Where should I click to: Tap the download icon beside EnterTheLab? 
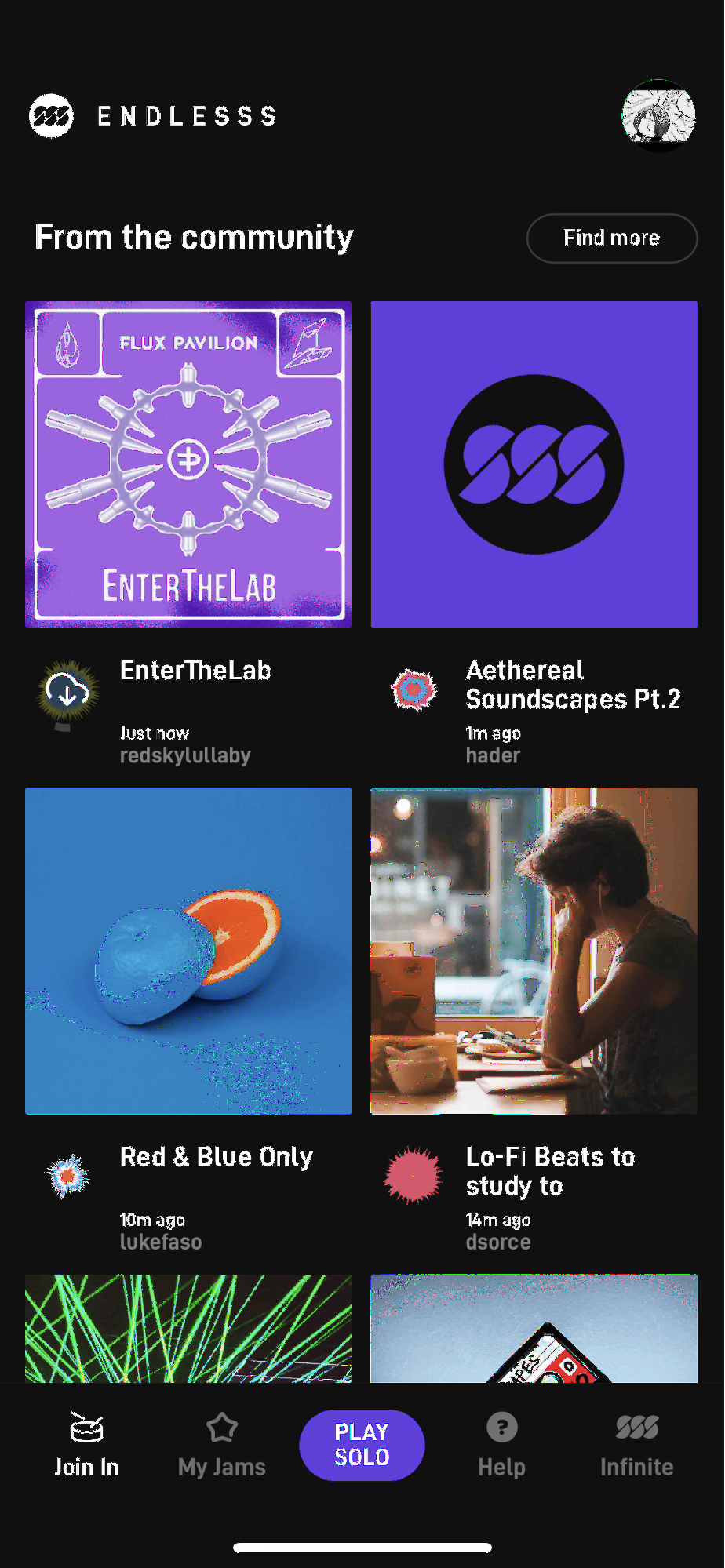click(x=67, y=692)
